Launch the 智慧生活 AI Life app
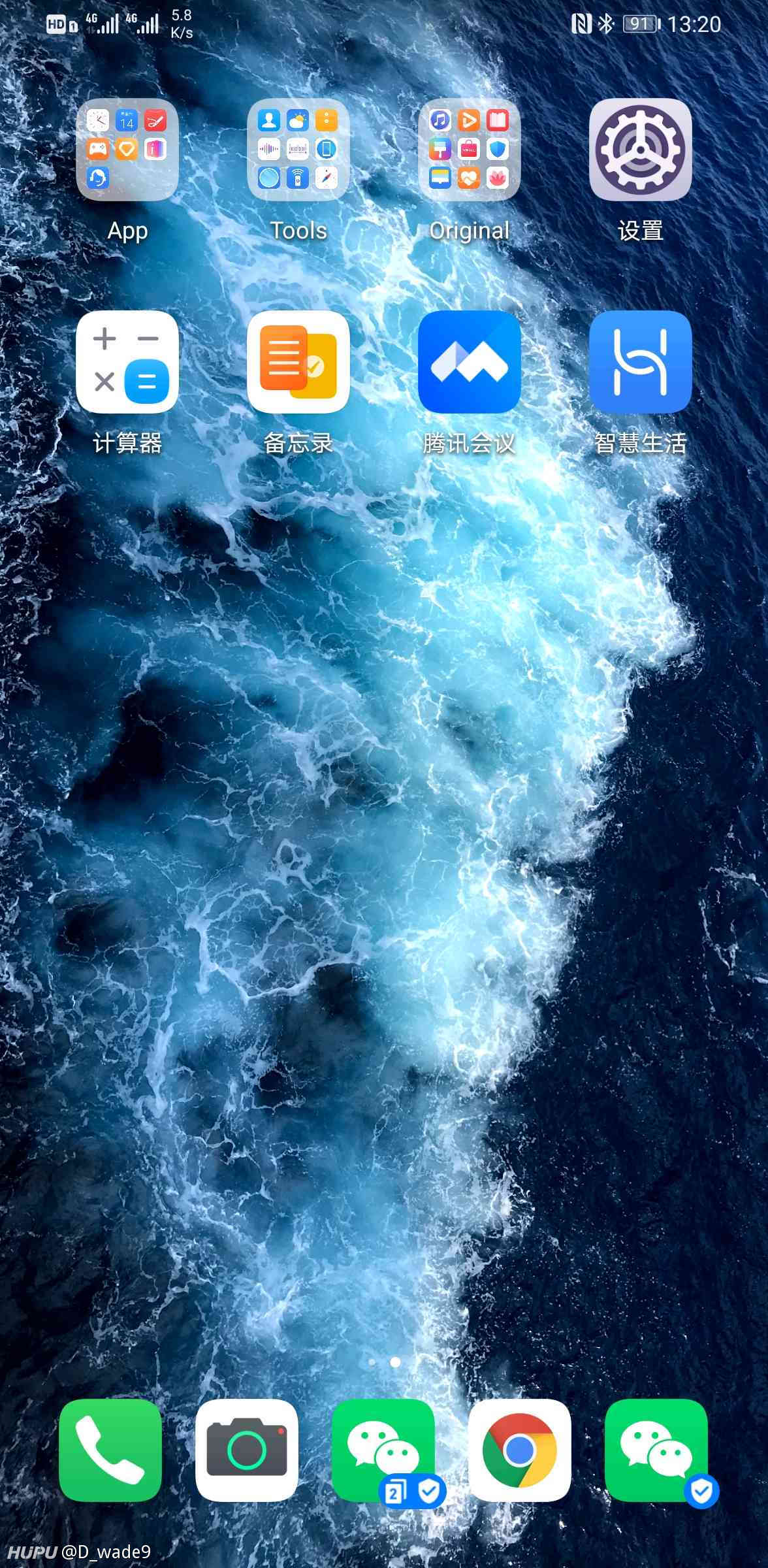This screenshot has width=768, height=1568. [x=641, y=362]
